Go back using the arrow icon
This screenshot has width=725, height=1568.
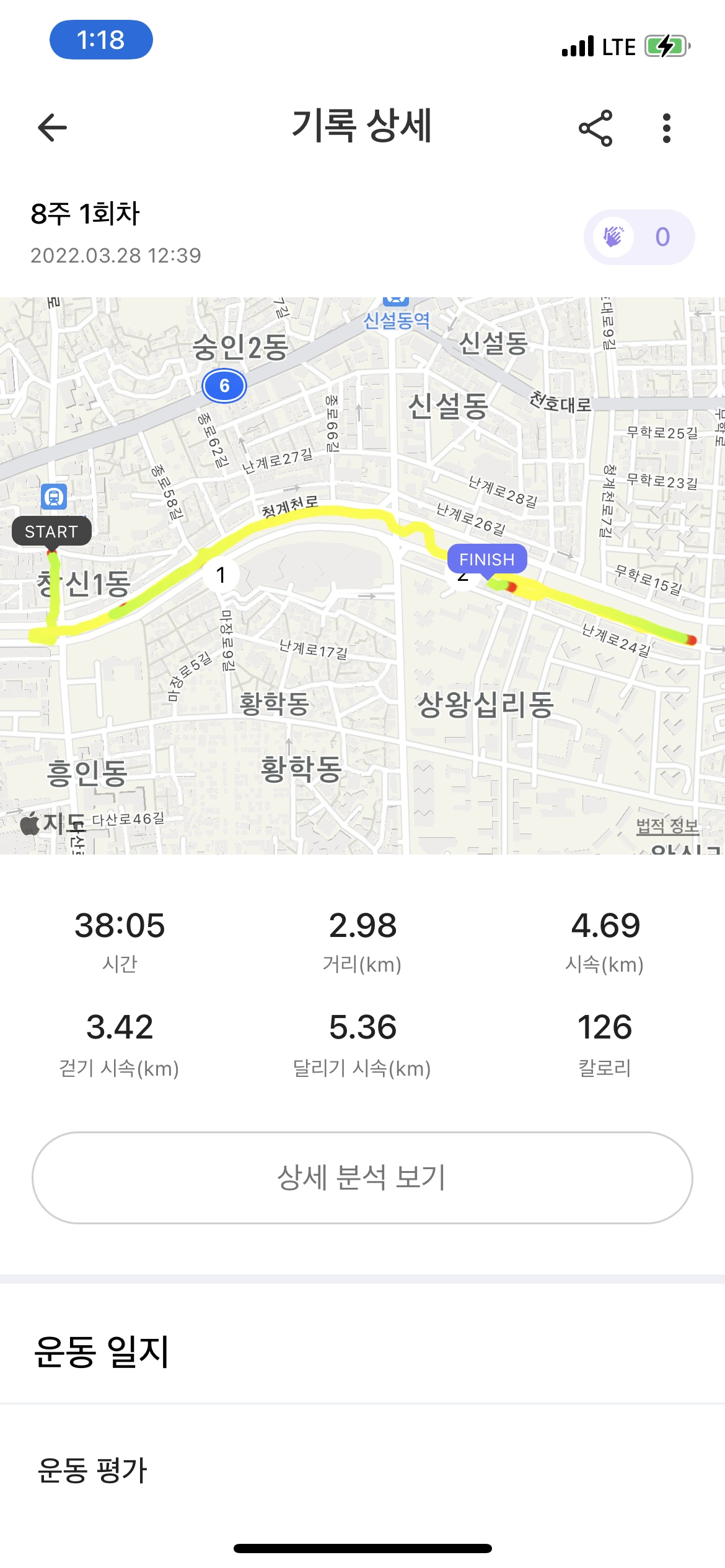(x=53, y=128)
